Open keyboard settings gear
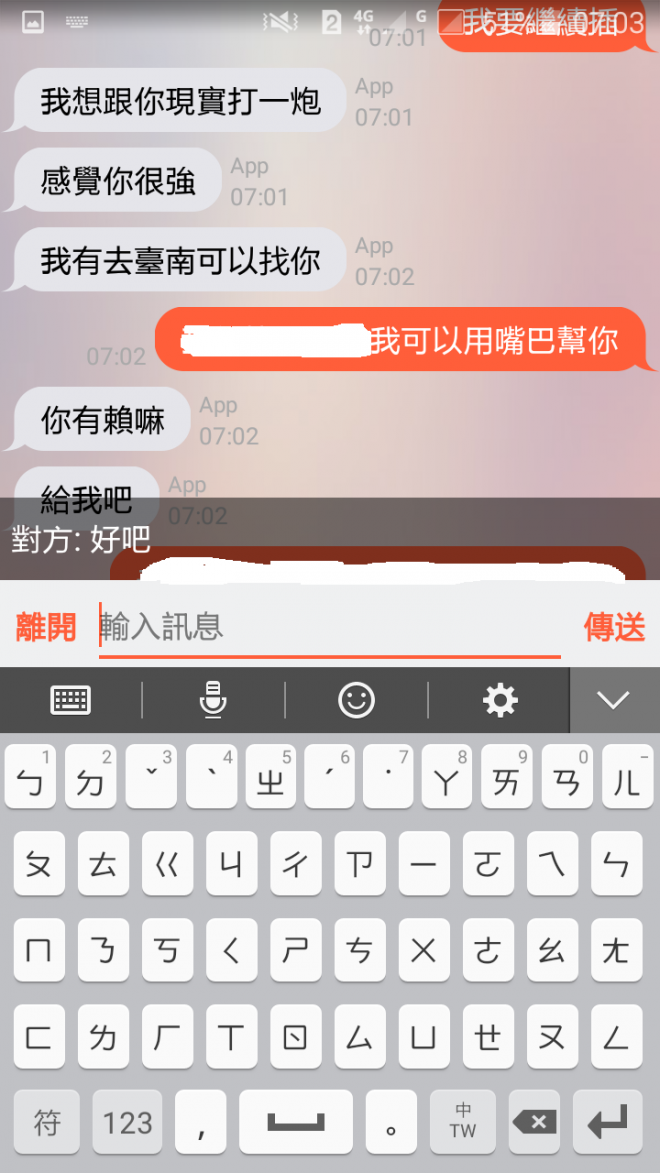Viewport: 660px width, 1173px height. [500, 700]
